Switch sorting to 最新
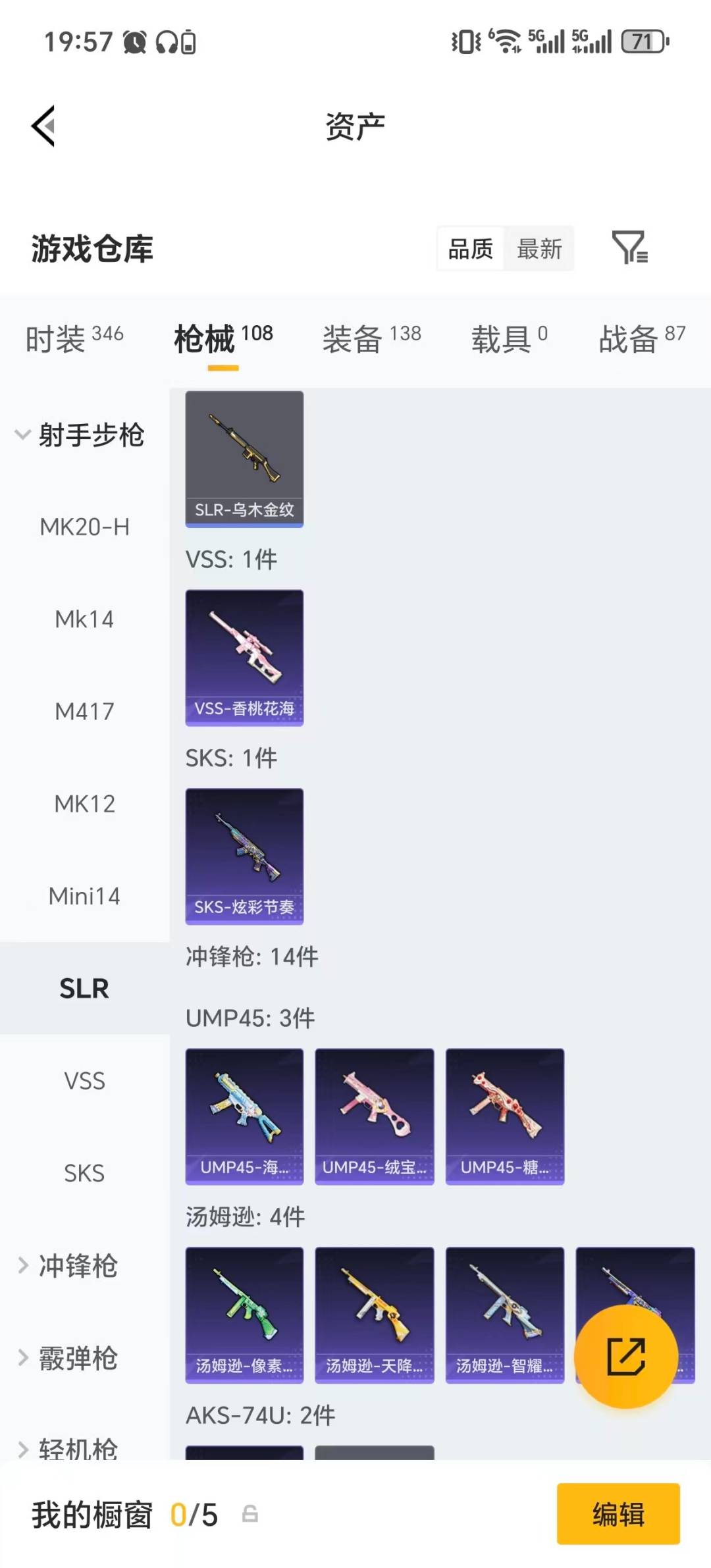This screenshot has height=1568, width=711. (540, 249)
